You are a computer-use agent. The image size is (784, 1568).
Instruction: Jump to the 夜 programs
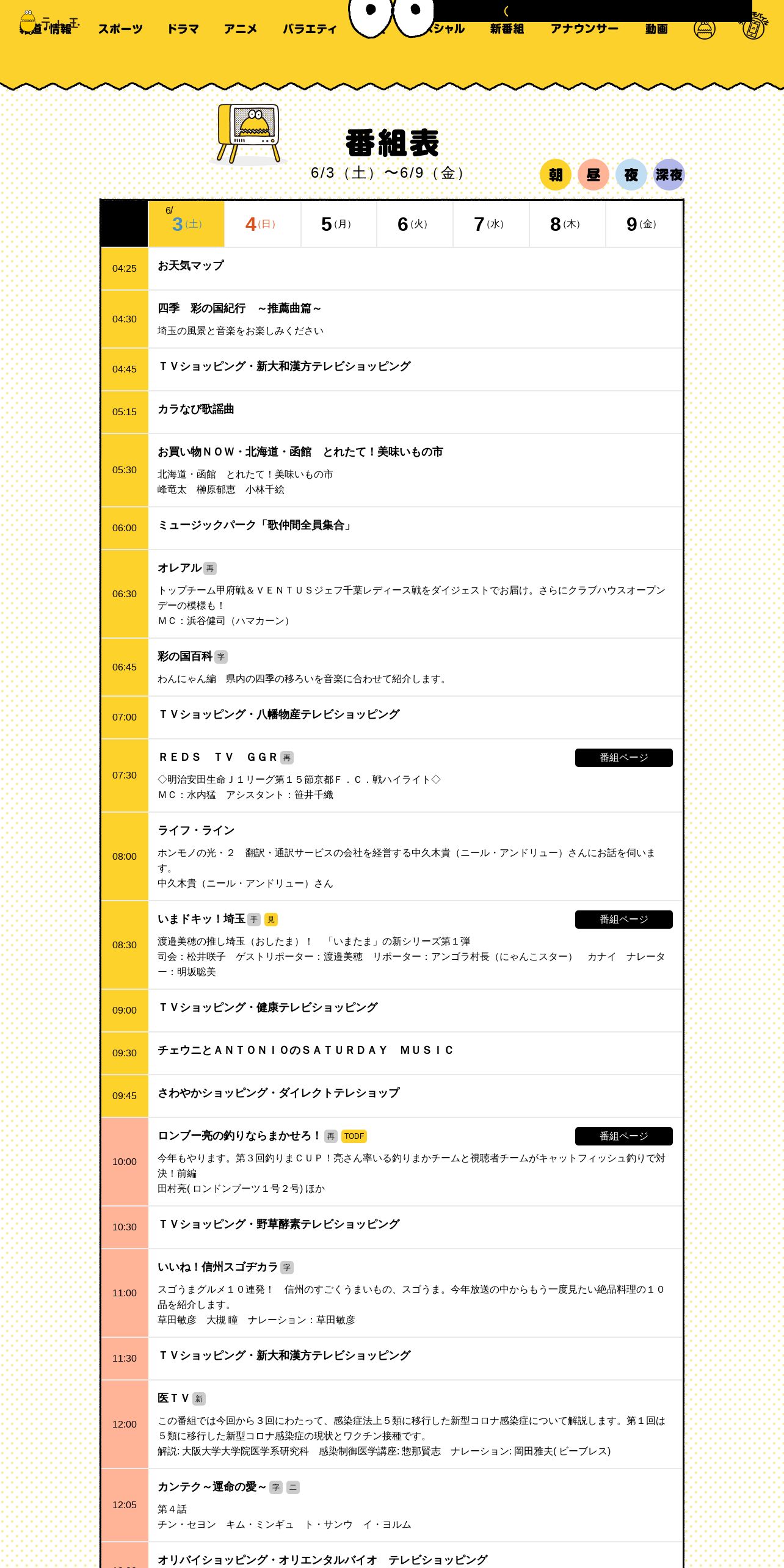pos(631,175)
